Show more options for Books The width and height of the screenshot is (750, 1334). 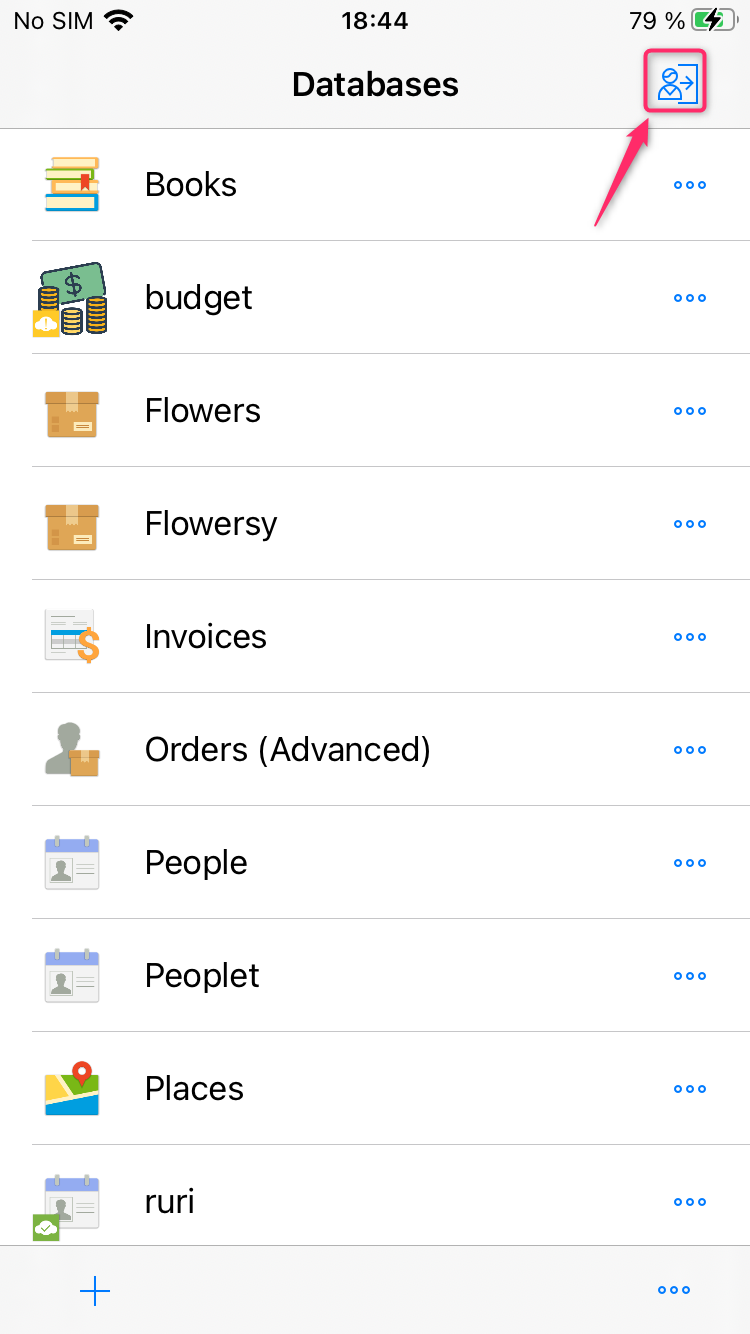tap(690, 185)
